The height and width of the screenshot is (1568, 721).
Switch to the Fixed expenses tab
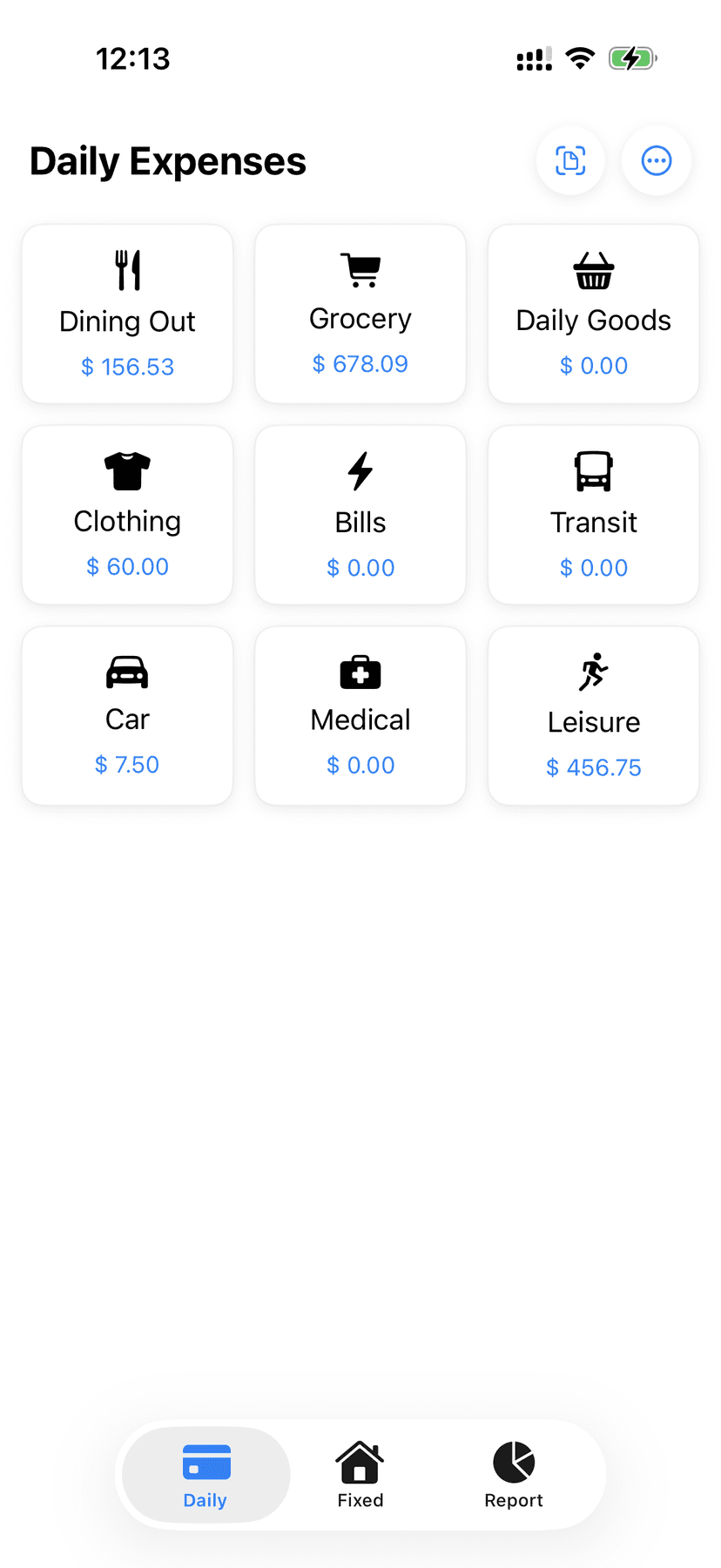(360, 1472)
